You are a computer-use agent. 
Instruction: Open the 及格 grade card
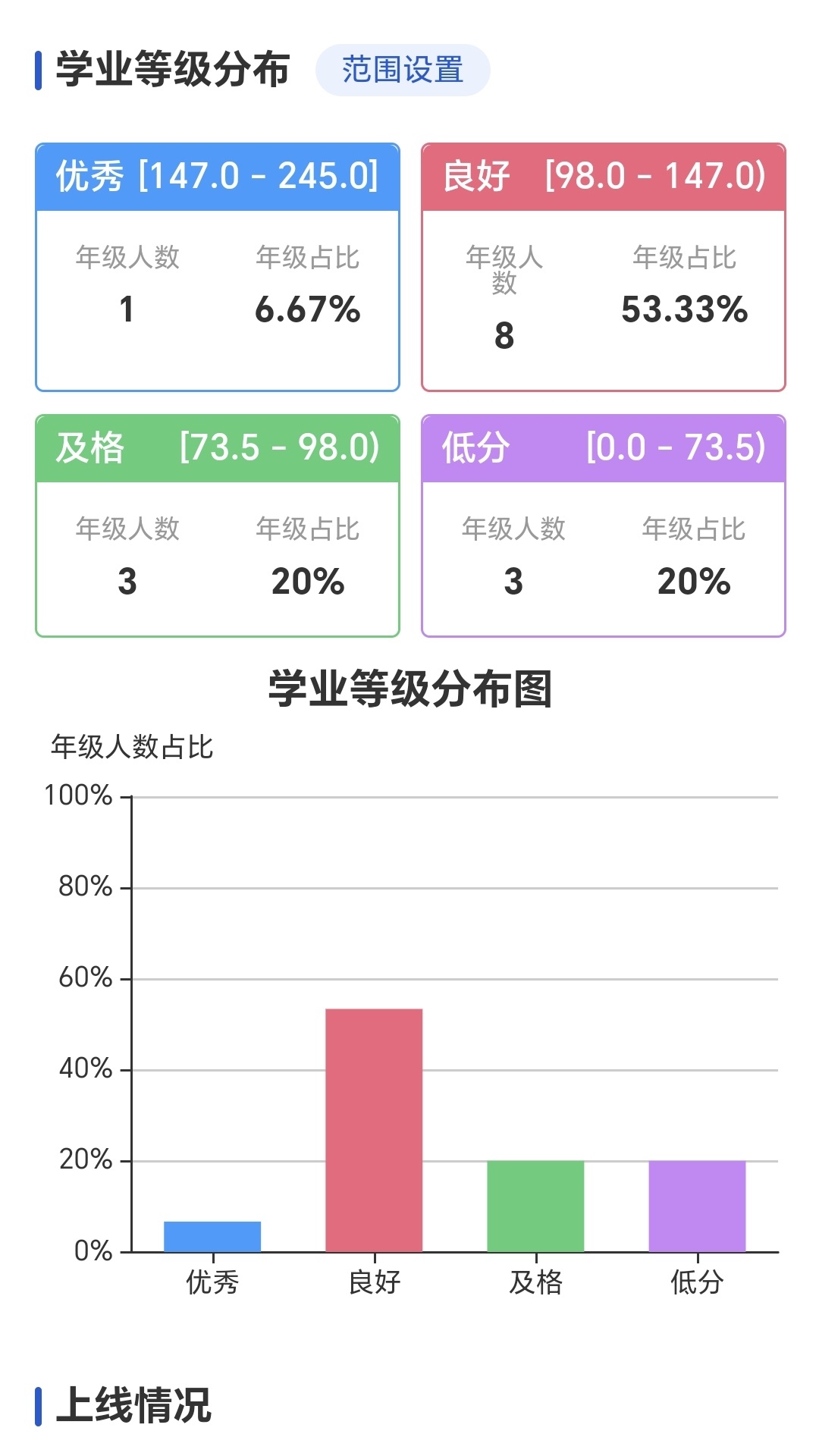point(218,525)
